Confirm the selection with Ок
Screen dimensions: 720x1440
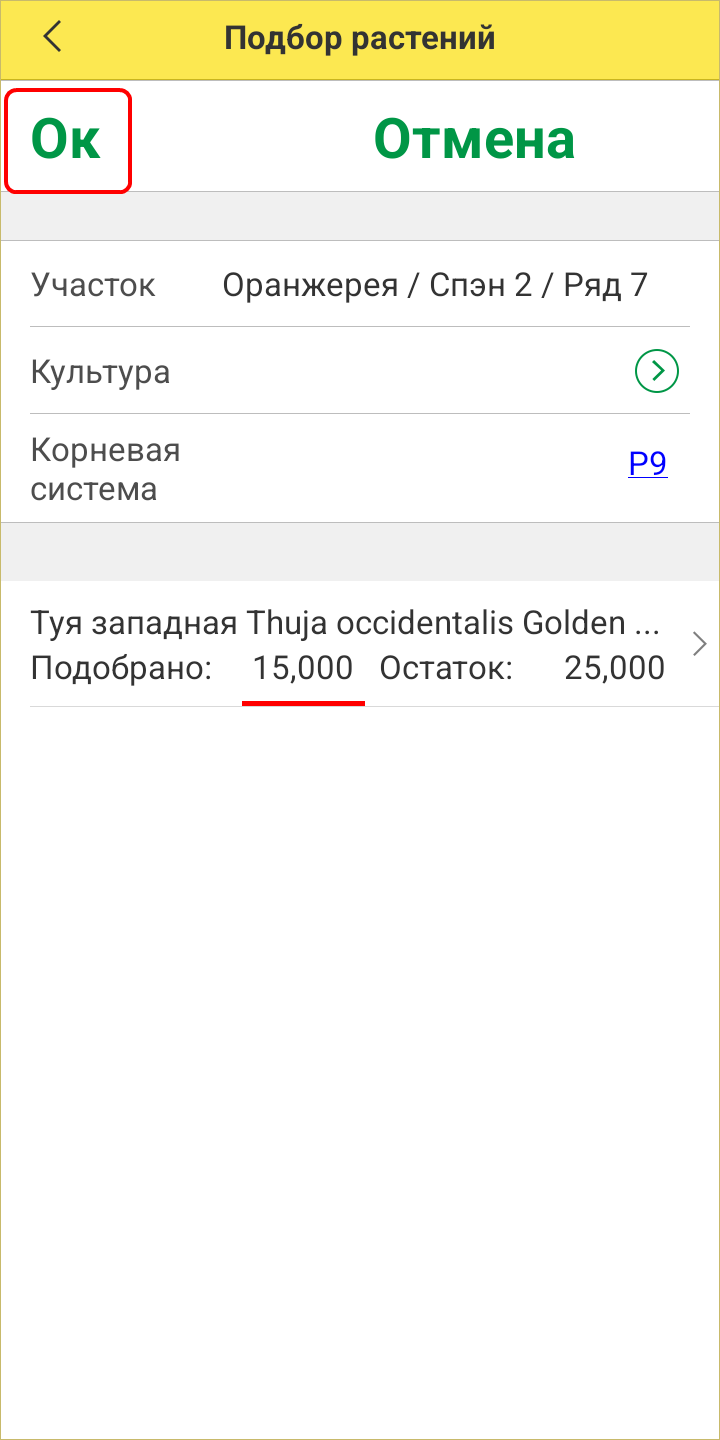pyautogui.click(x=67, y=139)
